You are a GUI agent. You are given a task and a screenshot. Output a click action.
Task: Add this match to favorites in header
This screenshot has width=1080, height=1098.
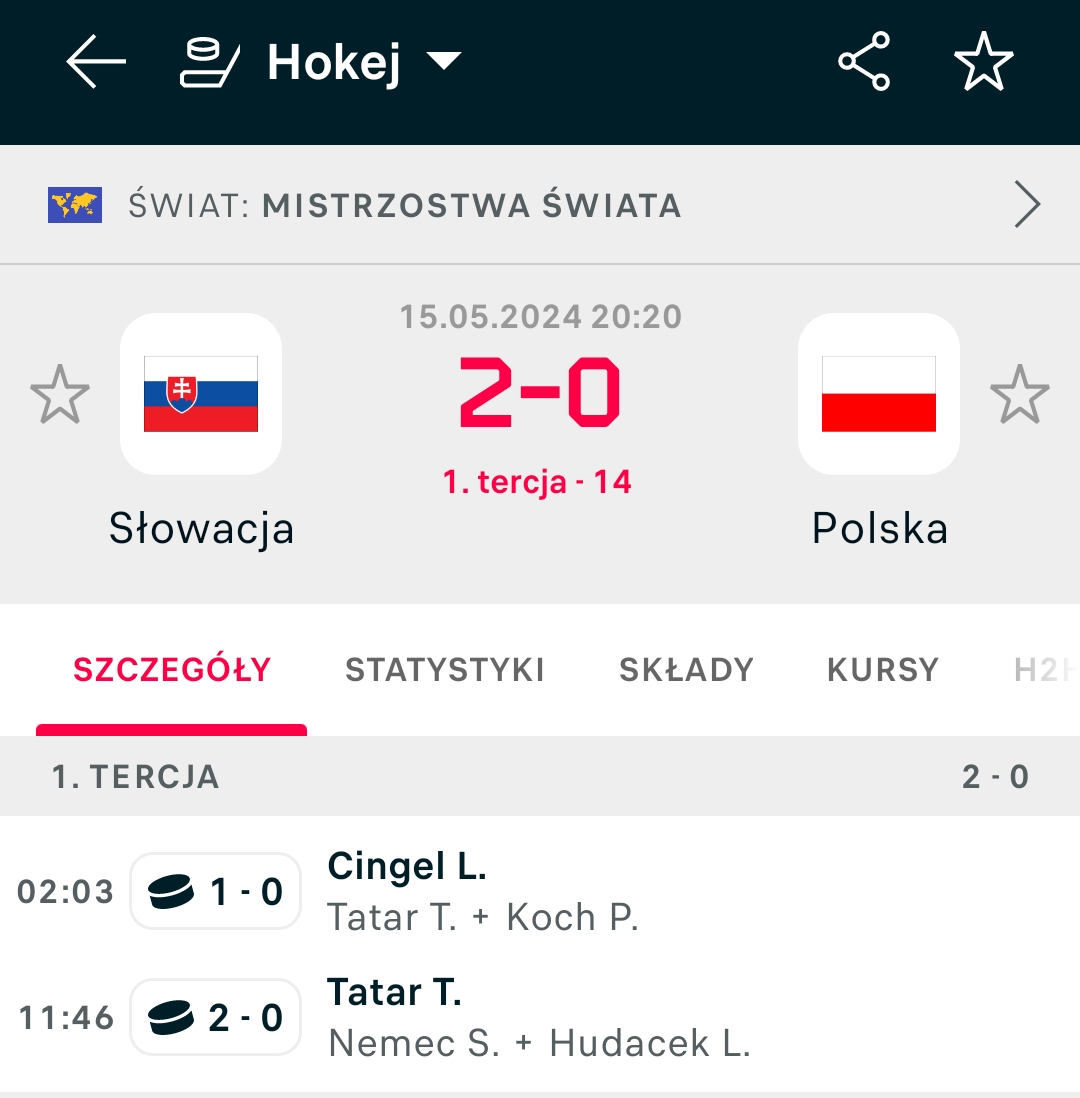coord(984,62)
